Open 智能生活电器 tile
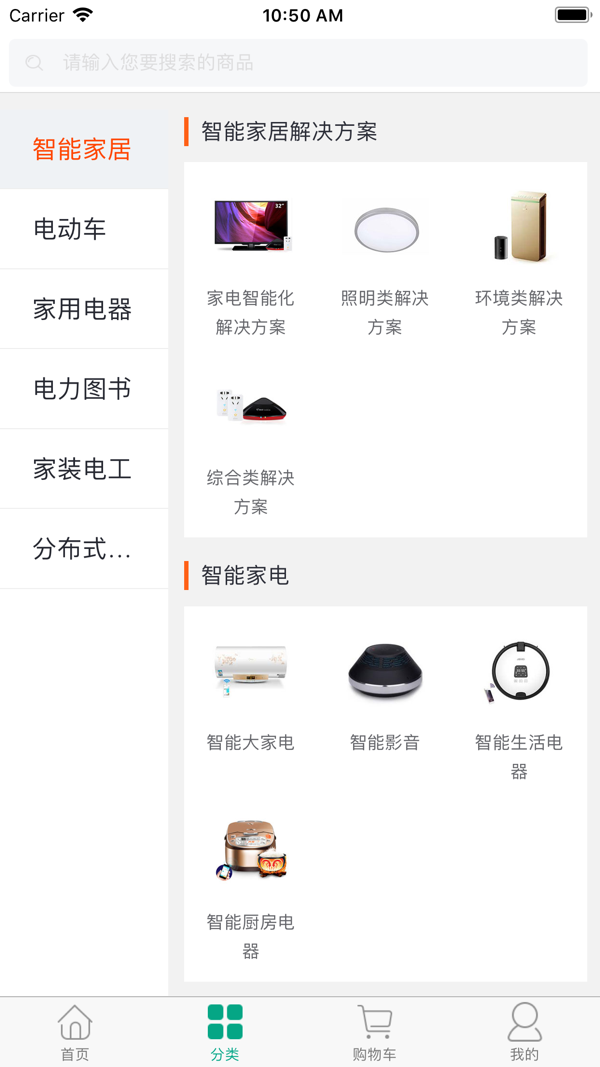The image size is (600, 1067). [519, 705]
